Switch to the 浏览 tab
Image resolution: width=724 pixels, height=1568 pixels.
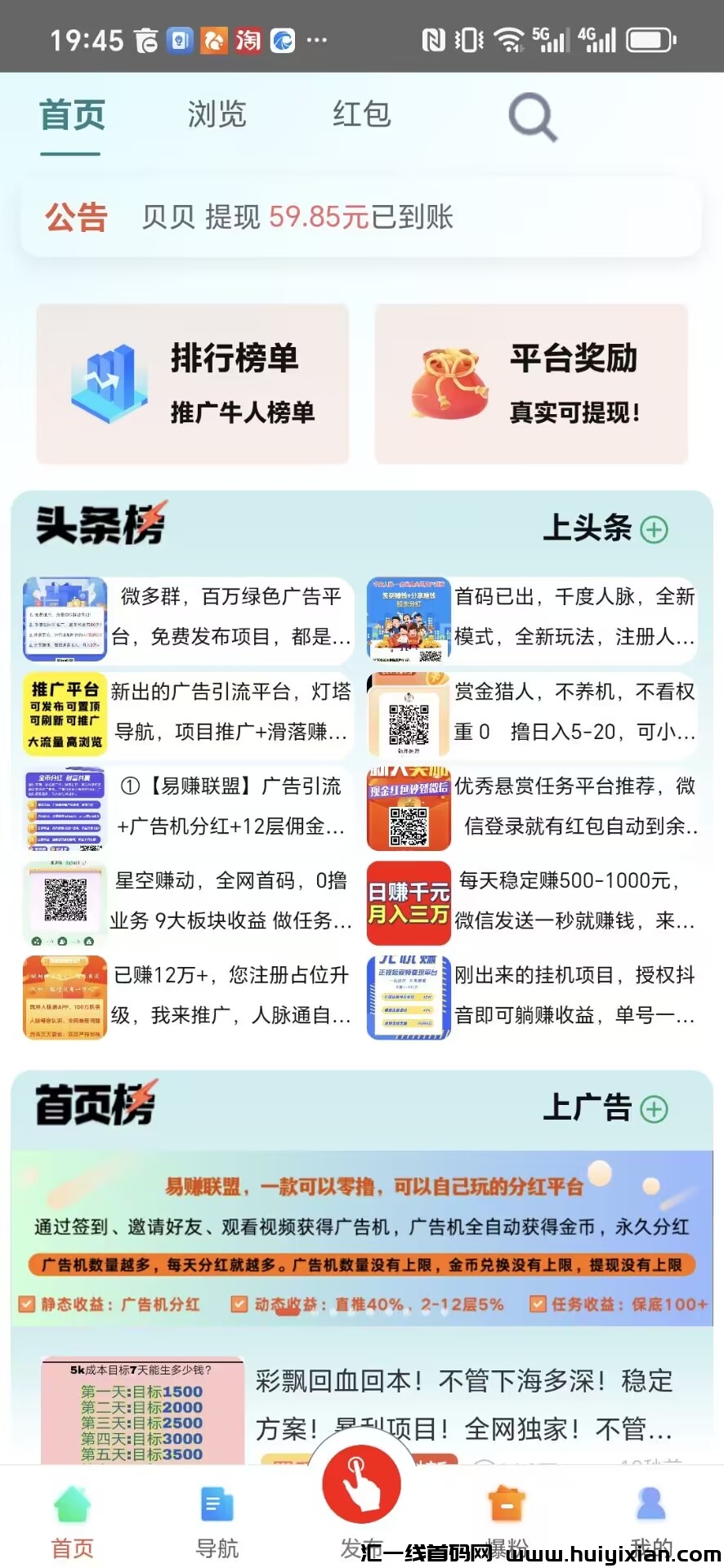click(x=217, y=115)
